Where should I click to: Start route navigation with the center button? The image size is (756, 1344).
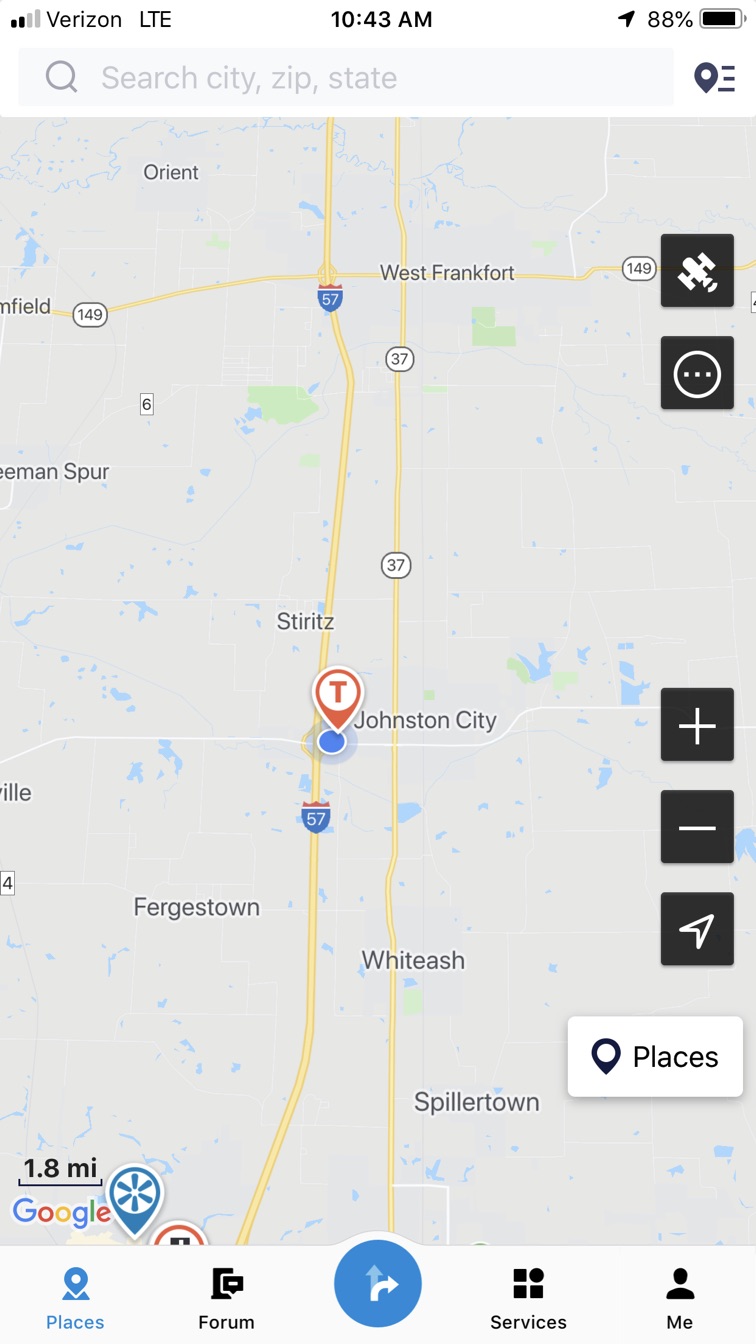(378, 1285)
